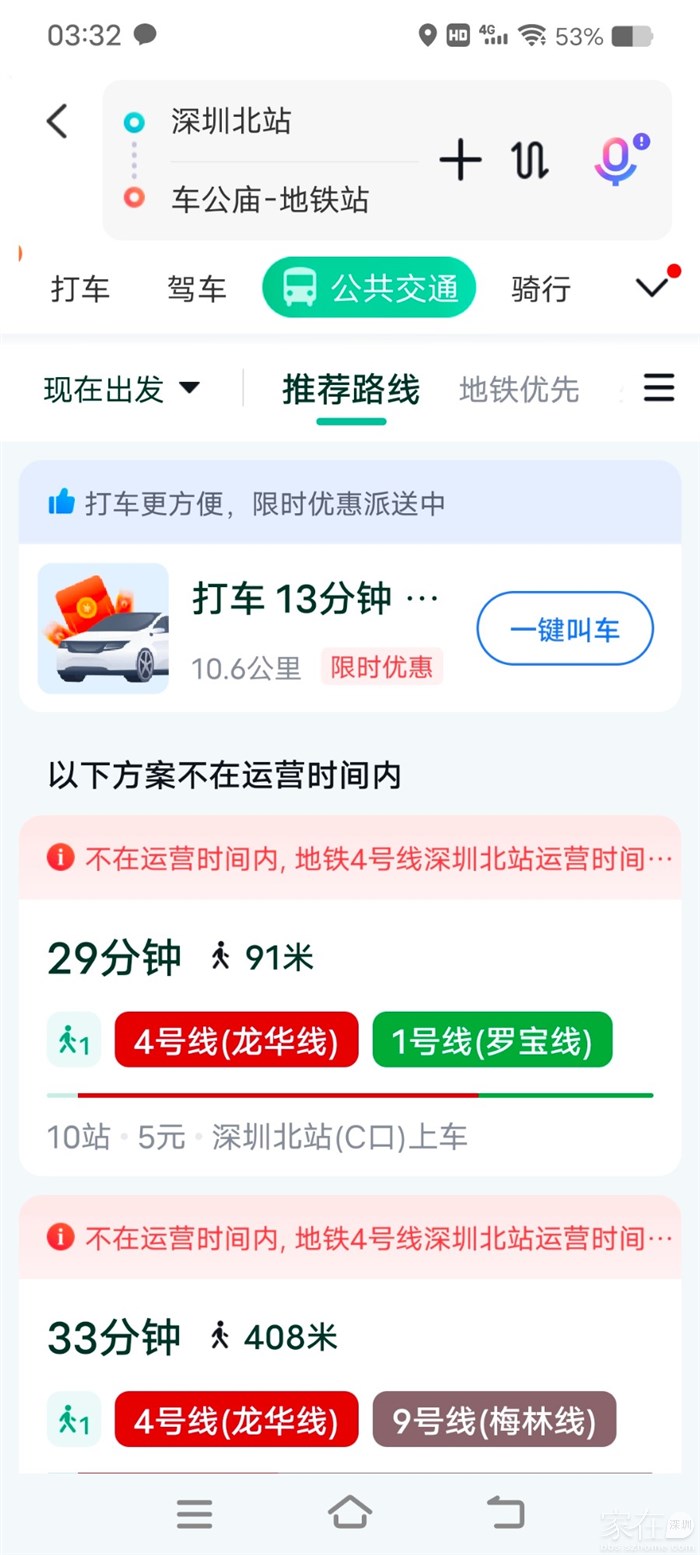700x1555 pixels.
Task: Switch to the 驾车 tab
Action: click(x=197, y=289)
